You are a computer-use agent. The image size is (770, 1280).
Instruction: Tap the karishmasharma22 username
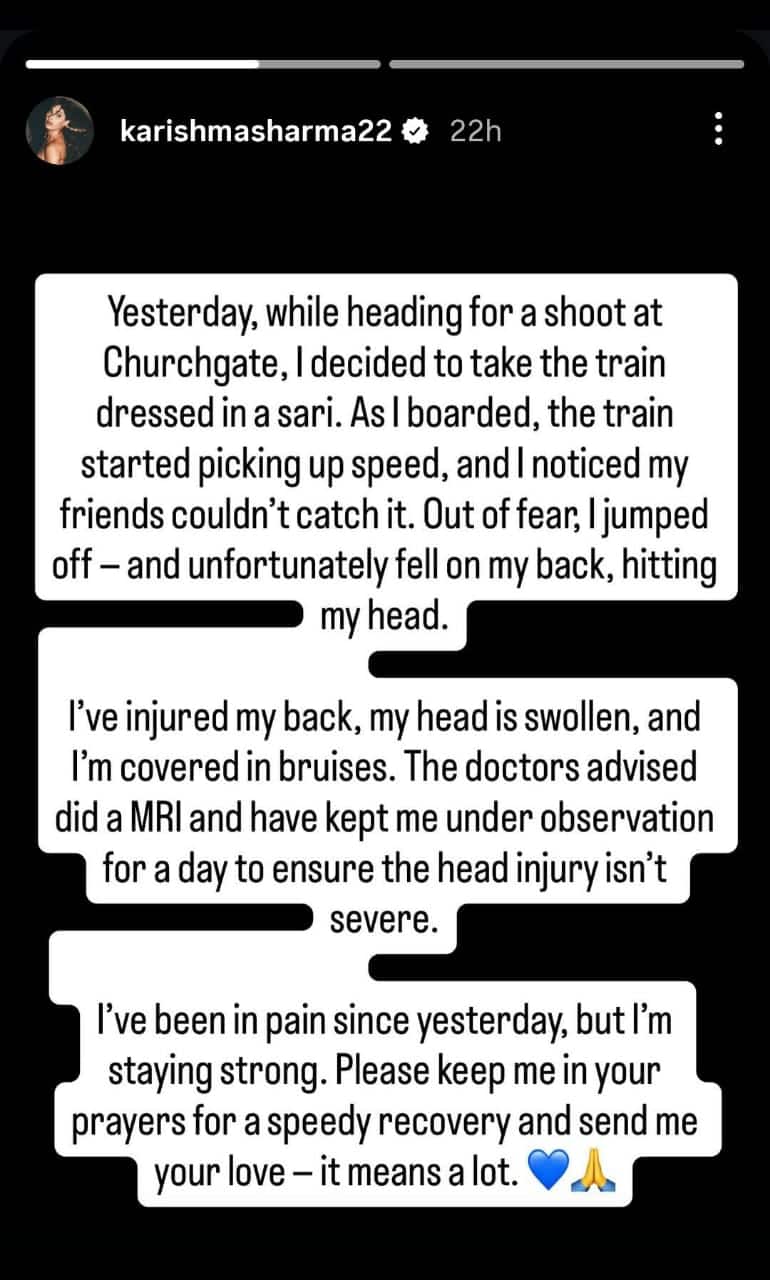pyautogui.click(x=255, y=131)
